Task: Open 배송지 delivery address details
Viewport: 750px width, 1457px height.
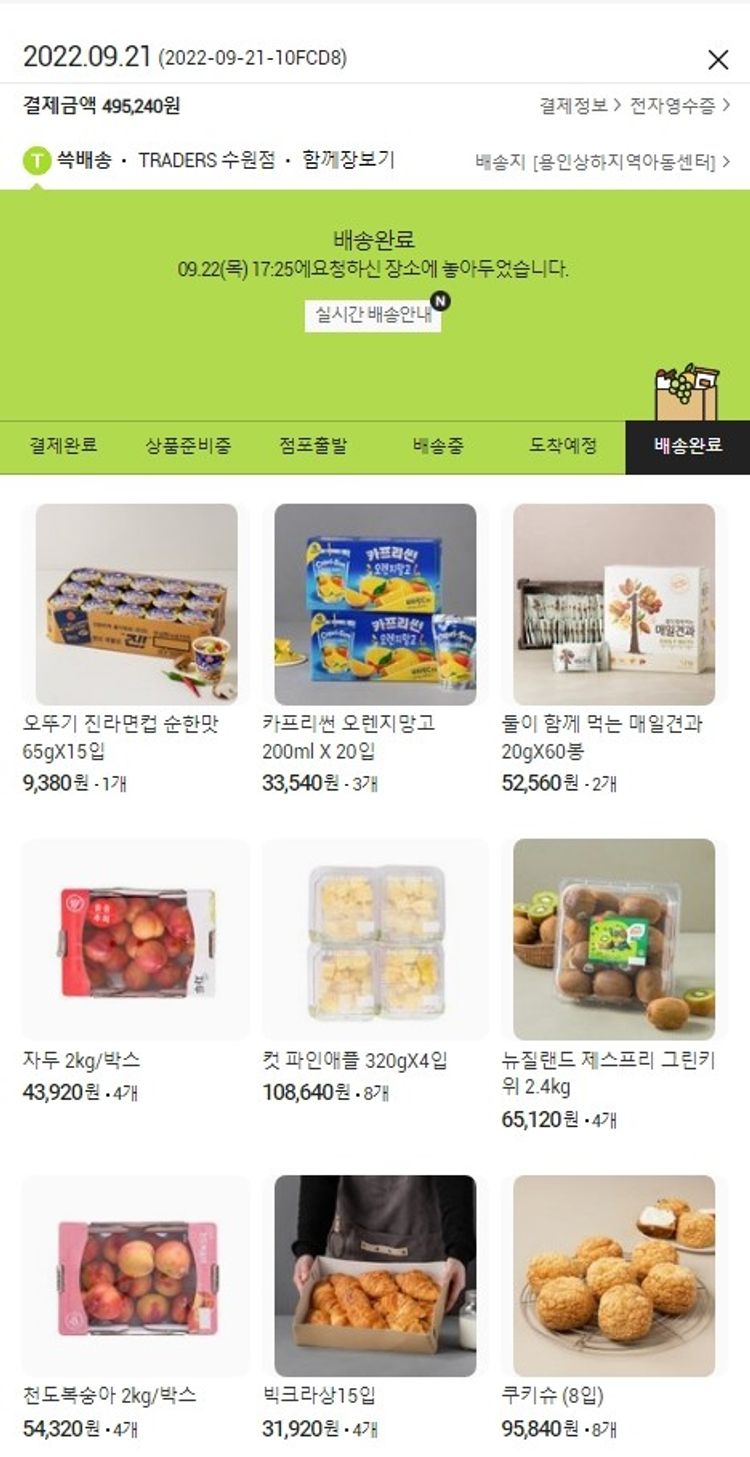Action: 602,161
